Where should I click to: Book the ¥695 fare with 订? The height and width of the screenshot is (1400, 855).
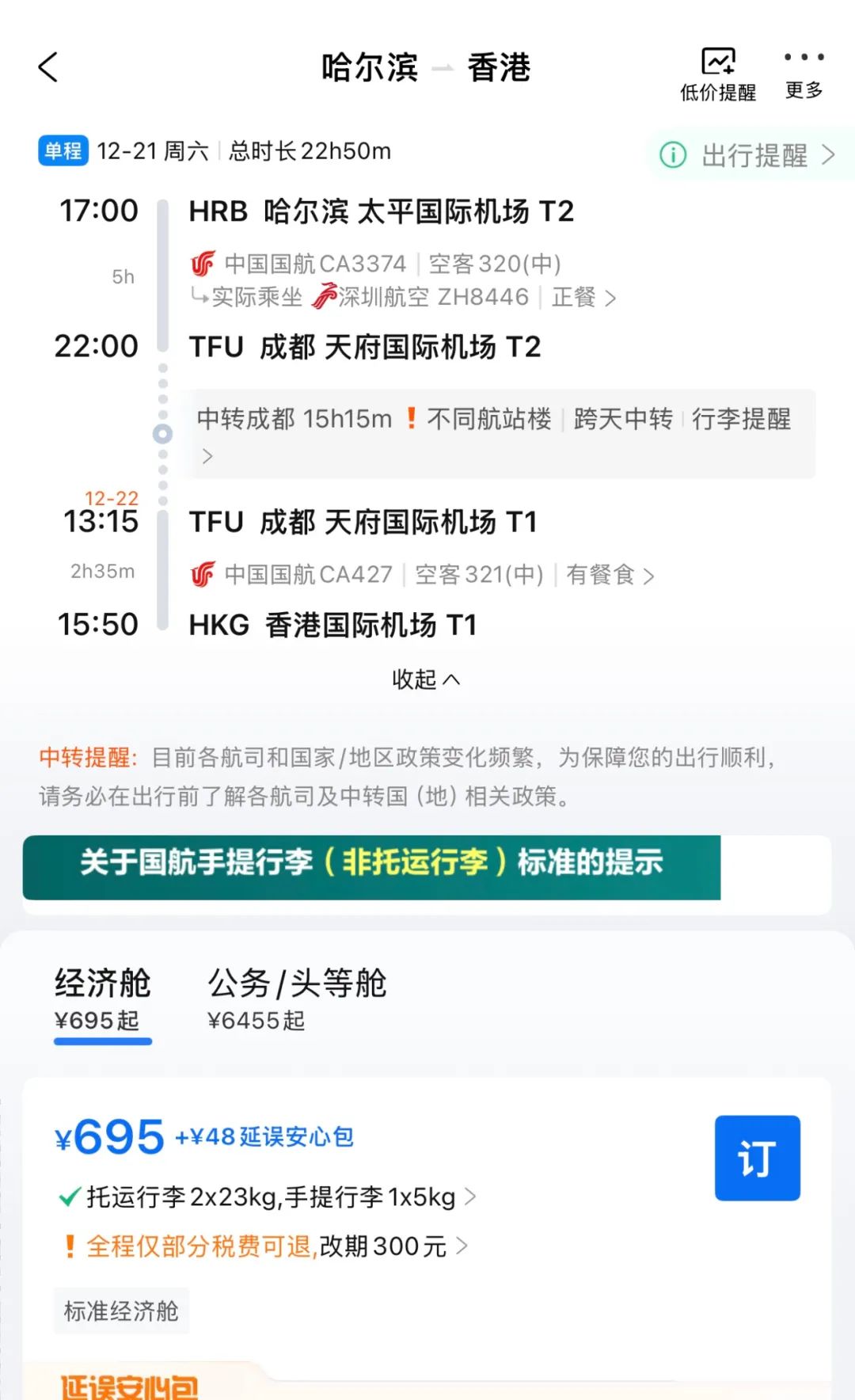coord(757,1158)
